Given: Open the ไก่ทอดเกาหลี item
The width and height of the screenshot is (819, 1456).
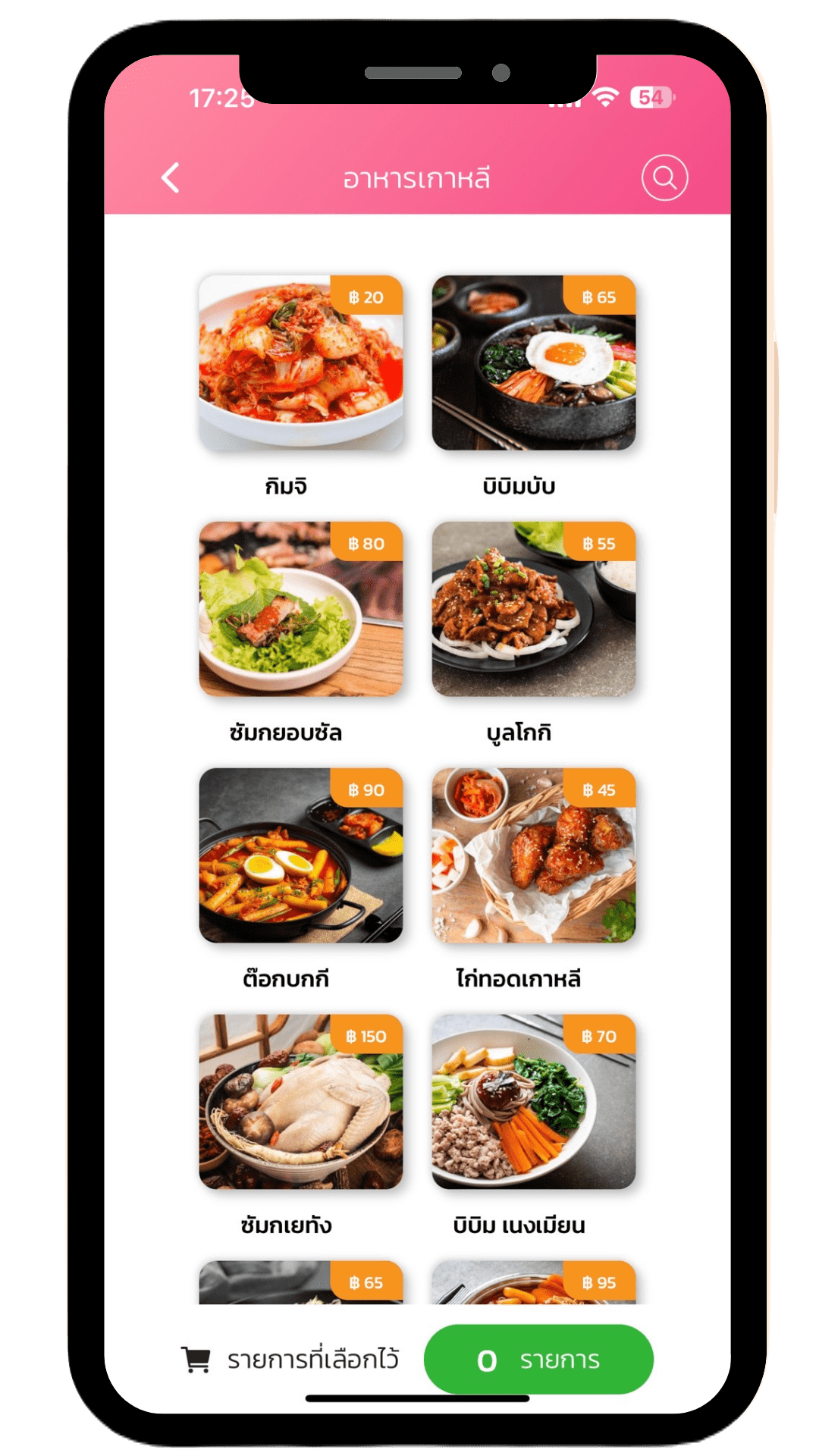Looking at the screenshot, I should point(534,855).
